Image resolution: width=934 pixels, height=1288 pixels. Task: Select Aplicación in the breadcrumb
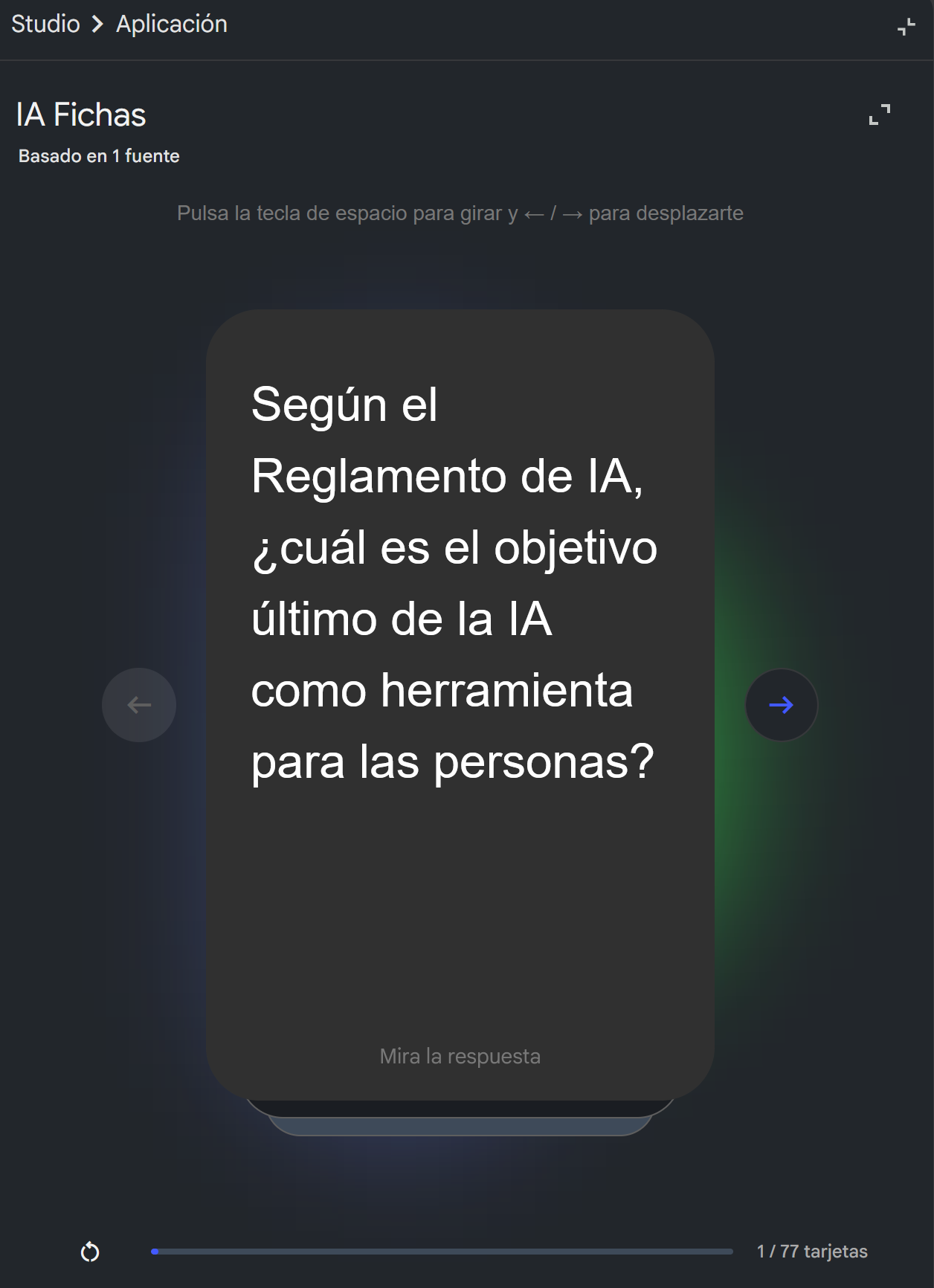[171, 24]
